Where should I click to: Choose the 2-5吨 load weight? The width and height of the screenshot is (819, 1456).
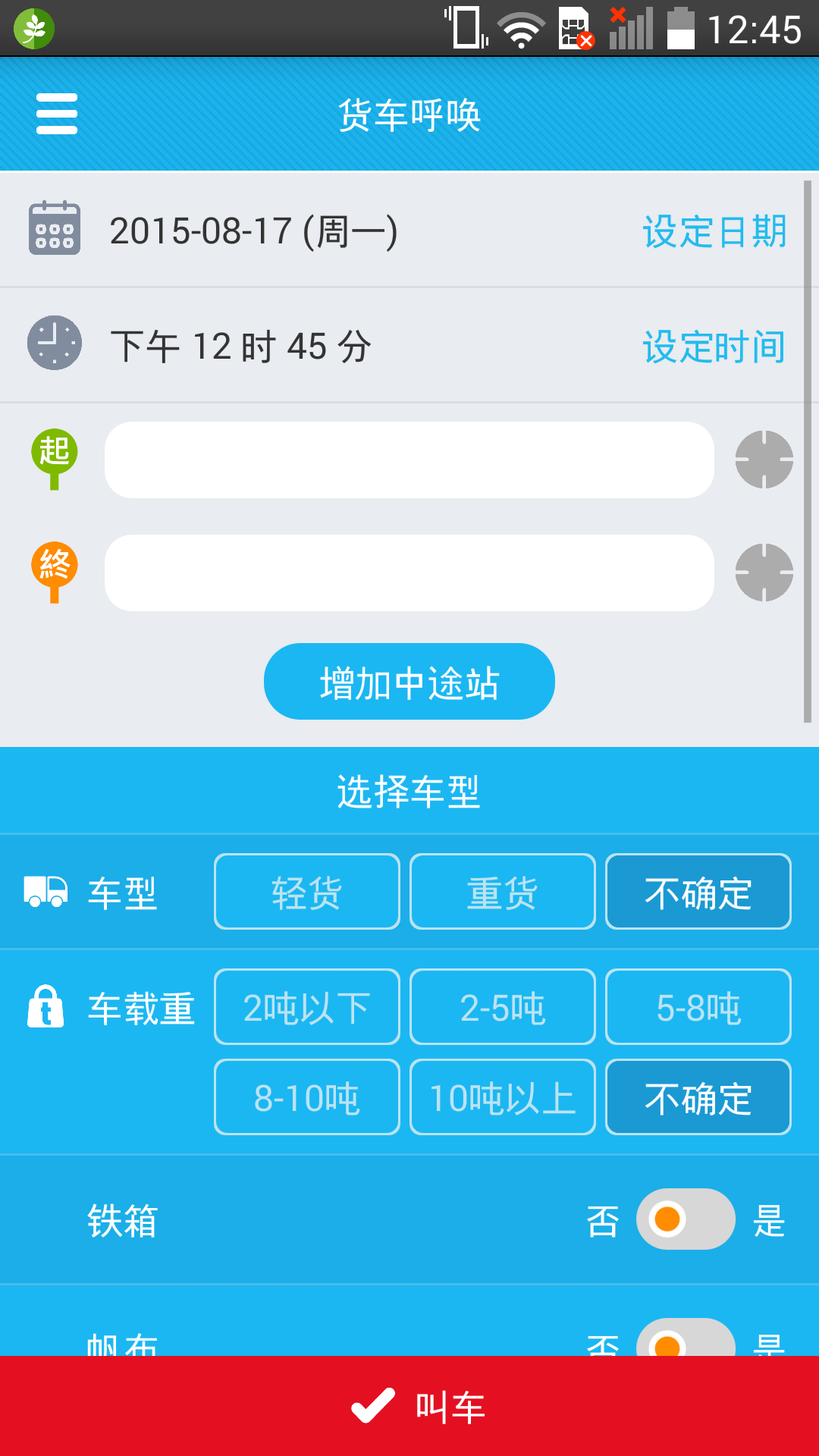pyautogui.click(x=502, y=1007)
